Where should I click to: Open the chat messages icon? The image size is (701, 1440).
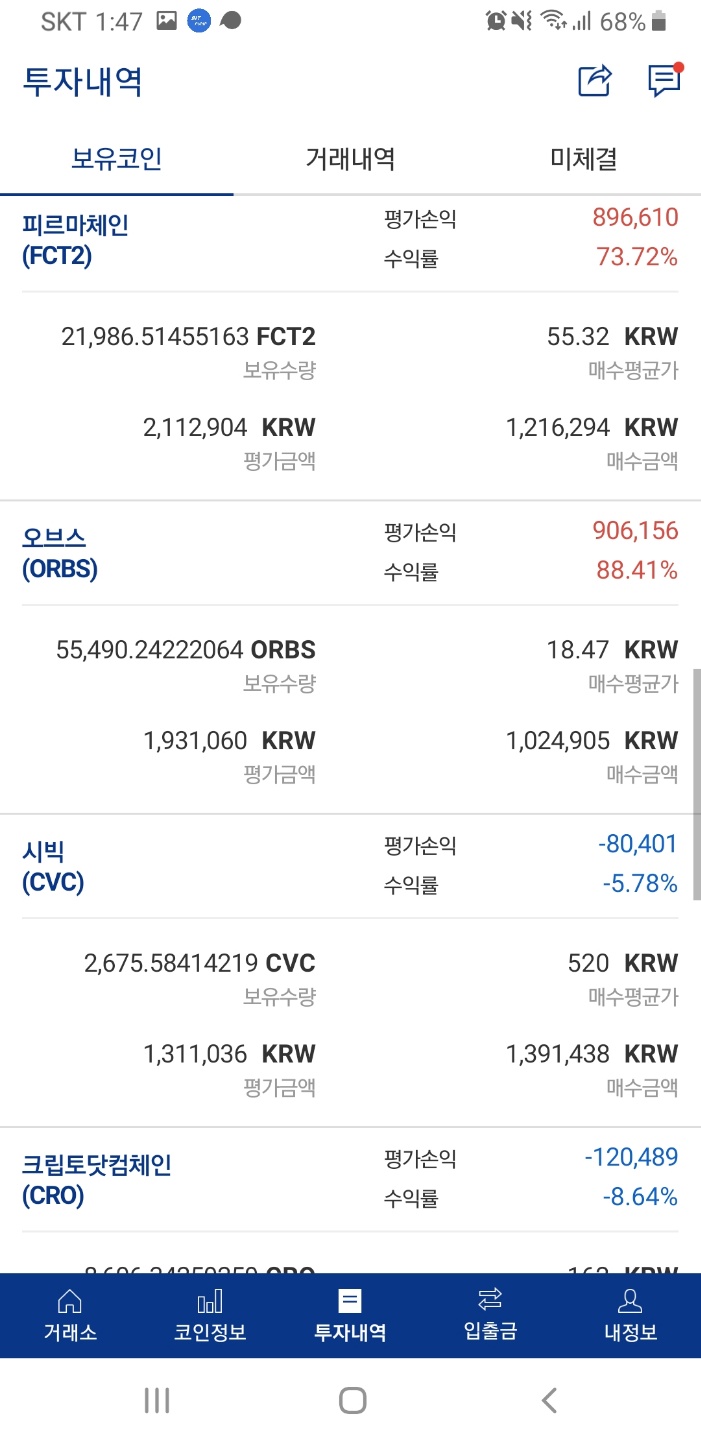[663, 81]
